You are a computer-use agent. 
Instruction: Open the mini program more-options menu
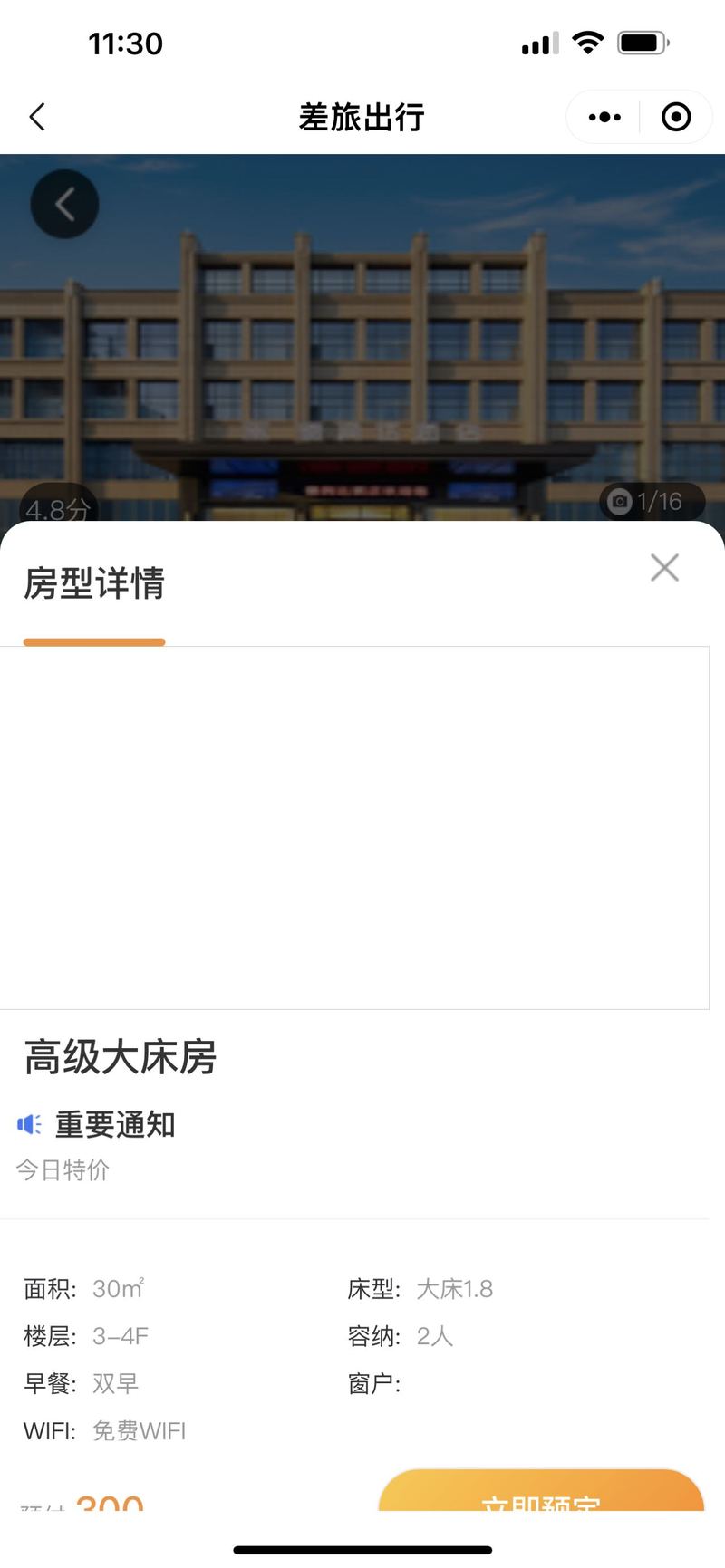point(604,117)
